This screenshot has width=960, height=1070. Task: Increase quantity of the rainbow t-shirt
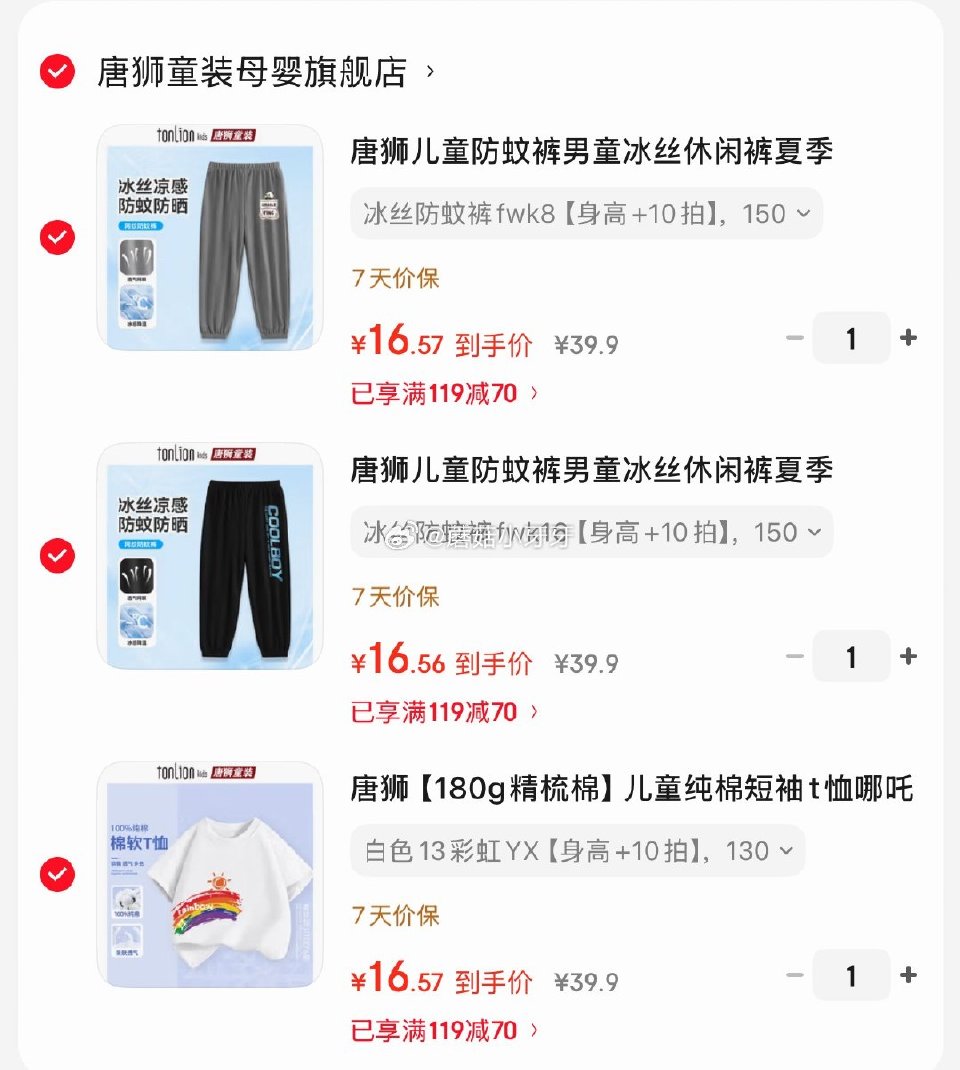(x=908, y=975)
